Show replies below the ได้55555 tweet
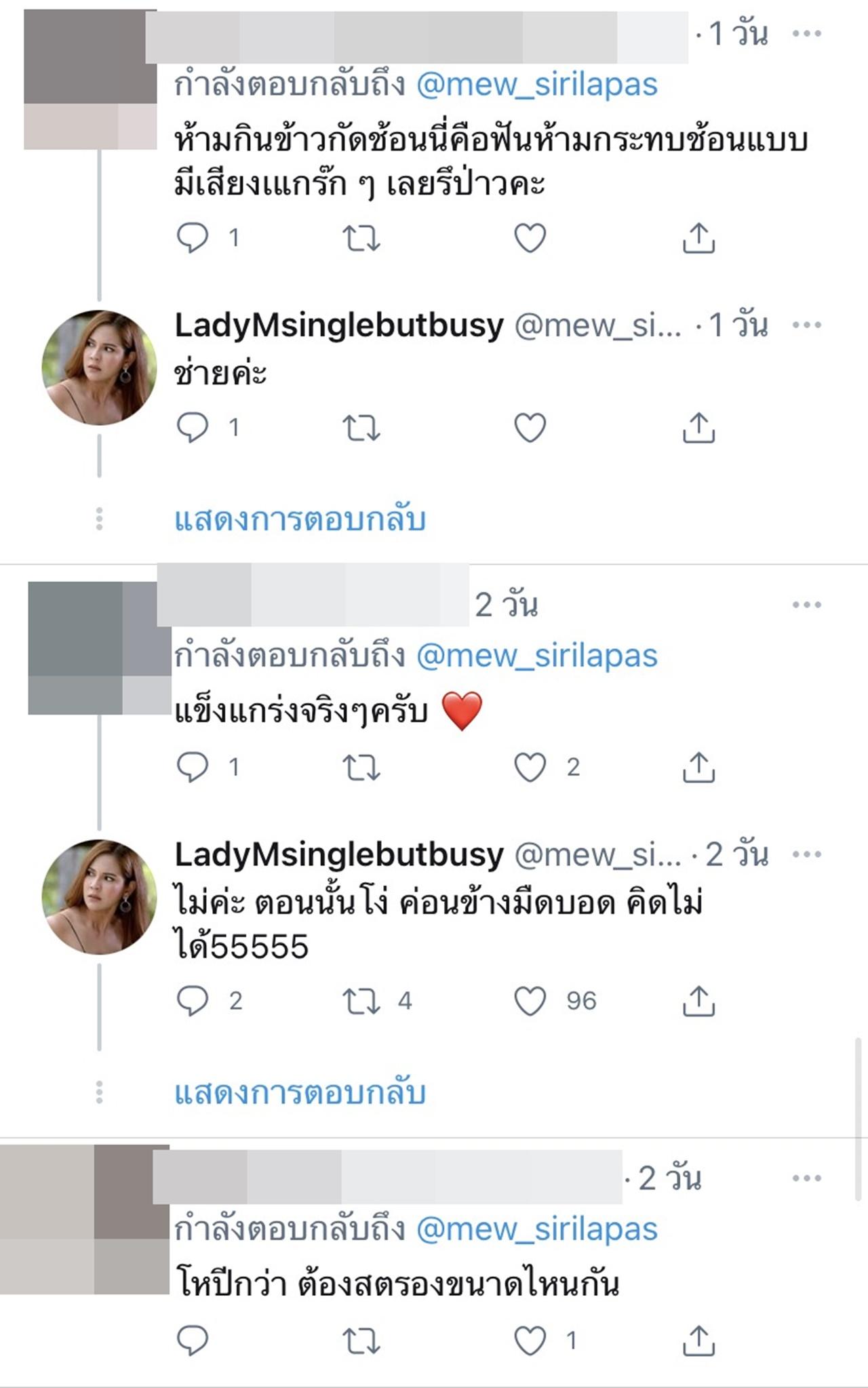The width and height of the screenshot is (868, 1388). click(300, 1093)
